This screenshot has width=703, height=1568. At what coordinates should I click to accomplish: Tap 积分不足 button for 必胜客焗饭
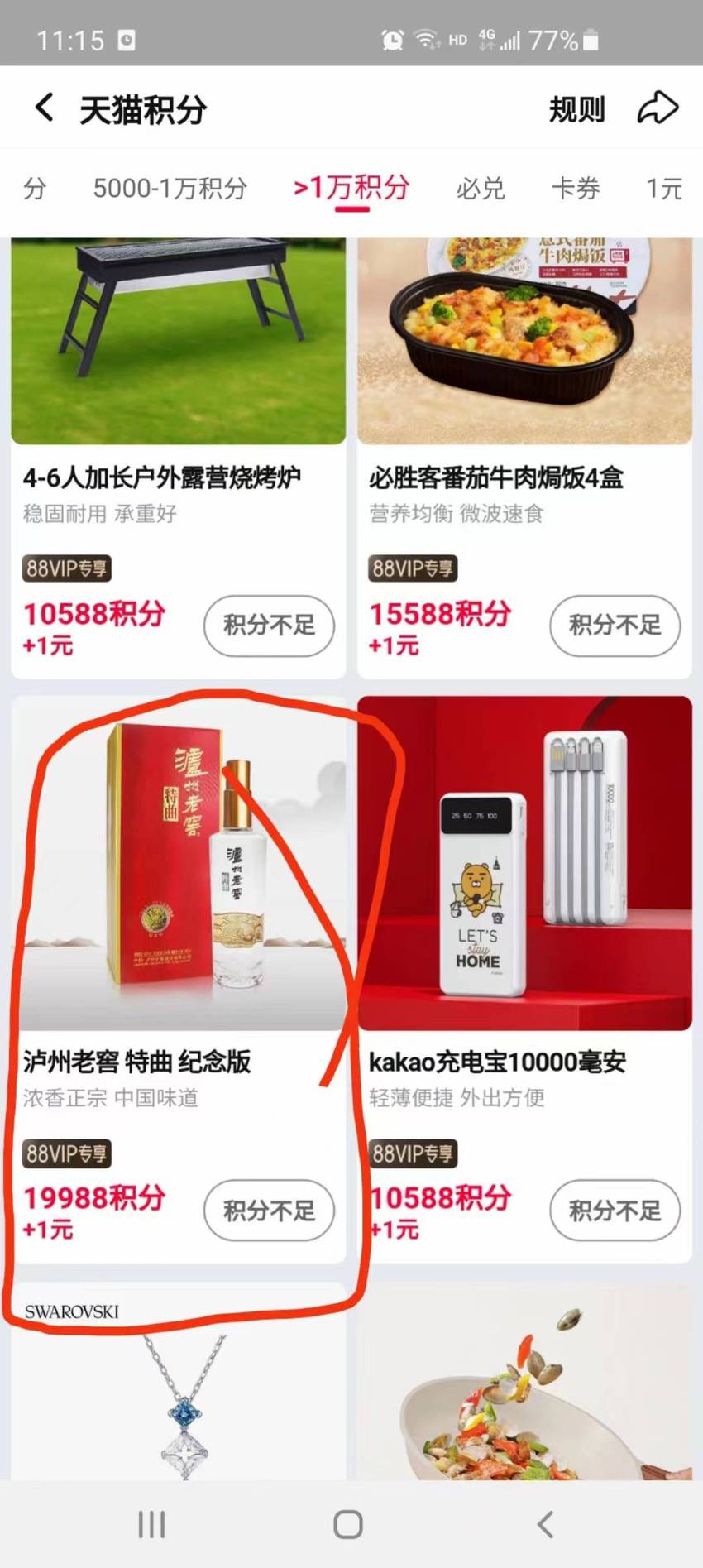(615, 626)
